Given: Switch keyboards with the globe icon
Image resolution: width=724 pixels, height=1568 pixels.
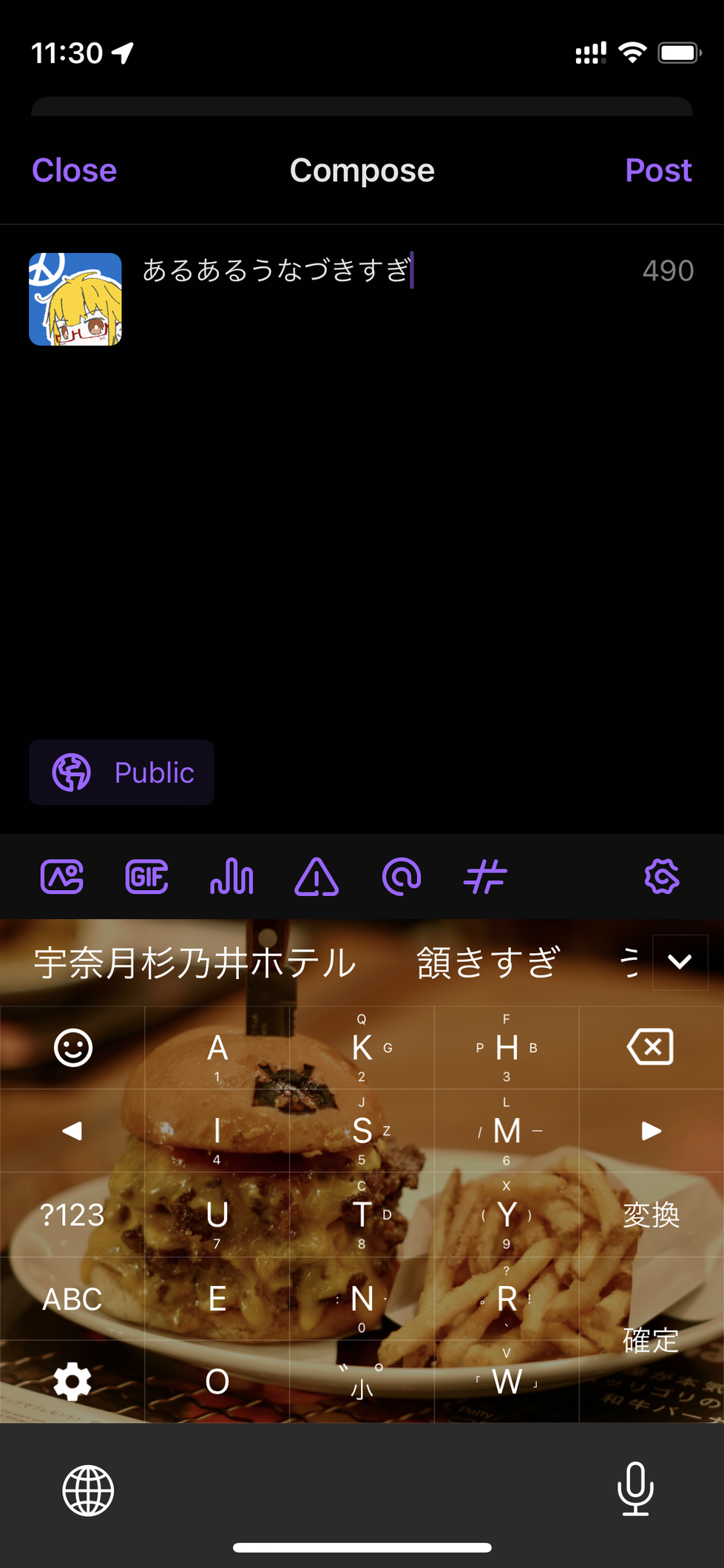Looking at the screenshot, I should (88, 1490).
